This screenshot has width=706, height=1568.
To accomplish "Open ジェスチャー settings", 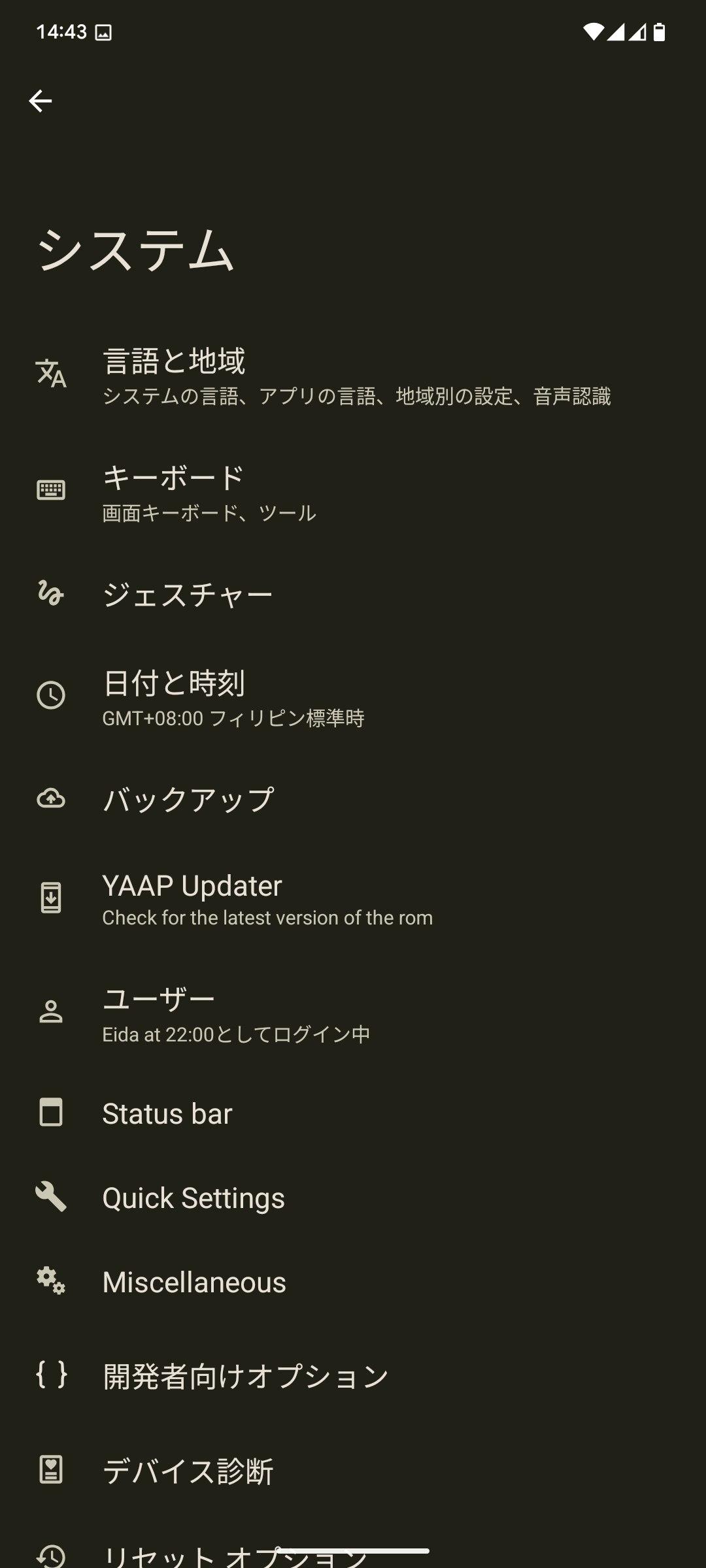I will 353,595.
